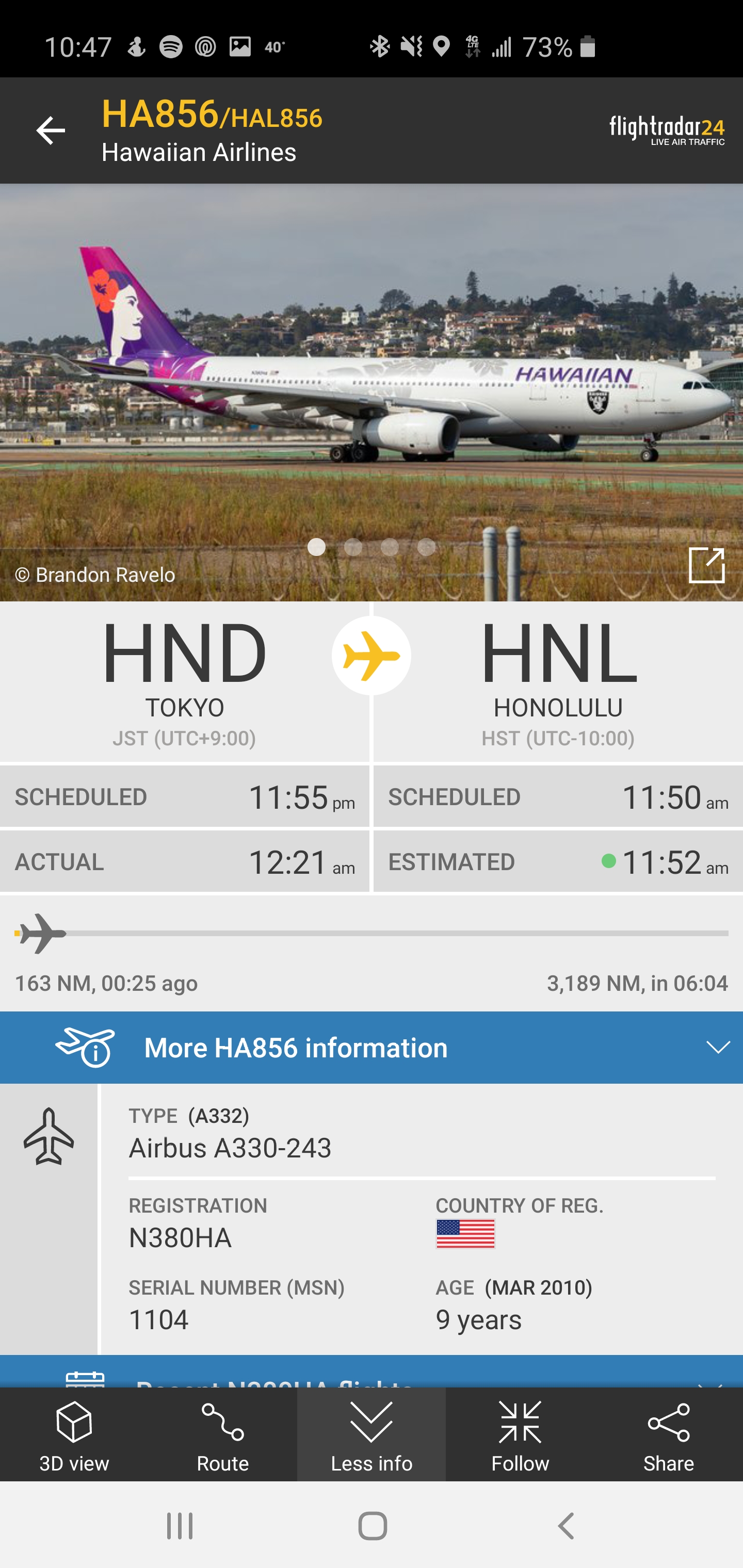Viewport: 743px width, 1568px height.
Task: Tap Less info to collapse details
Action: [372, 1434]
